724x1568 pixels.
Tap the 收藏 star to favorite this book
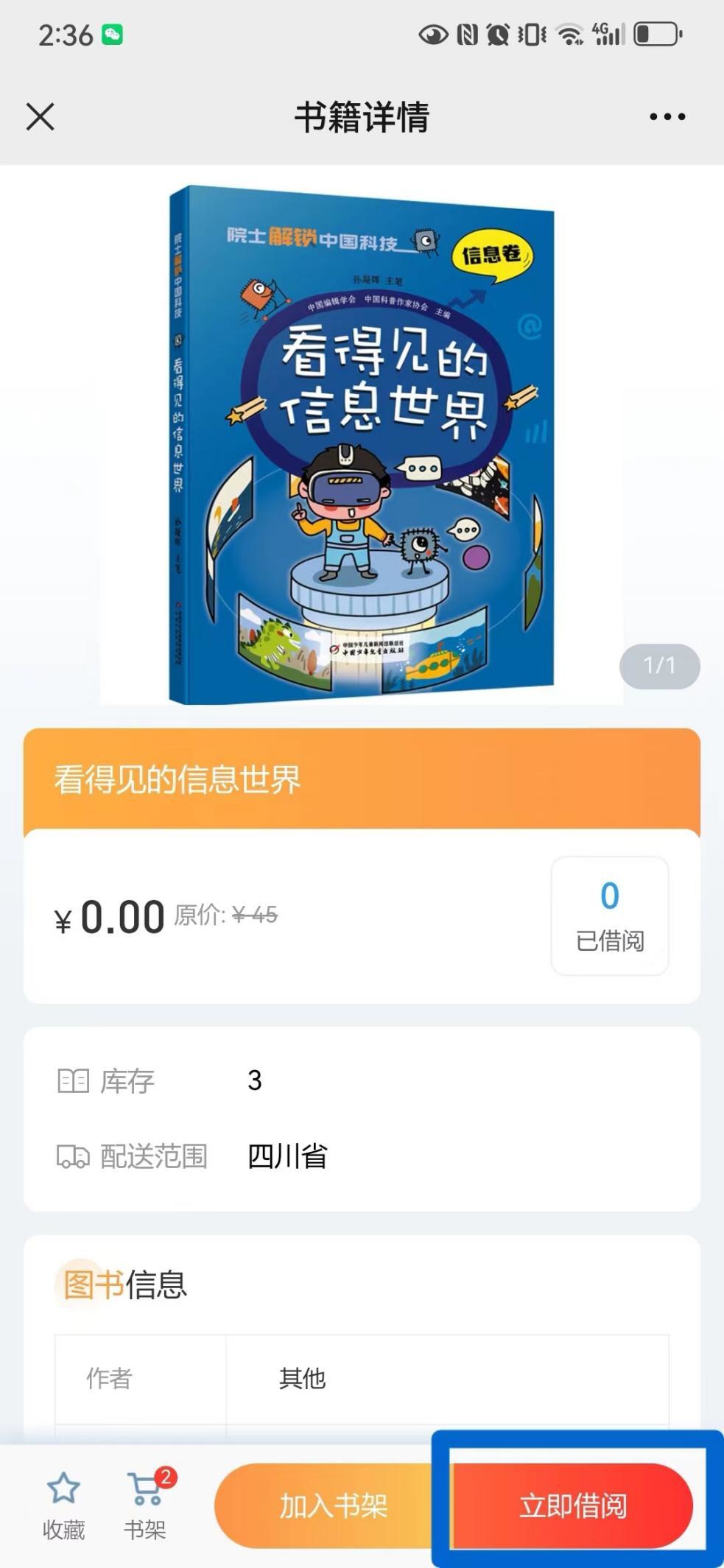[x=63, y=1504]
